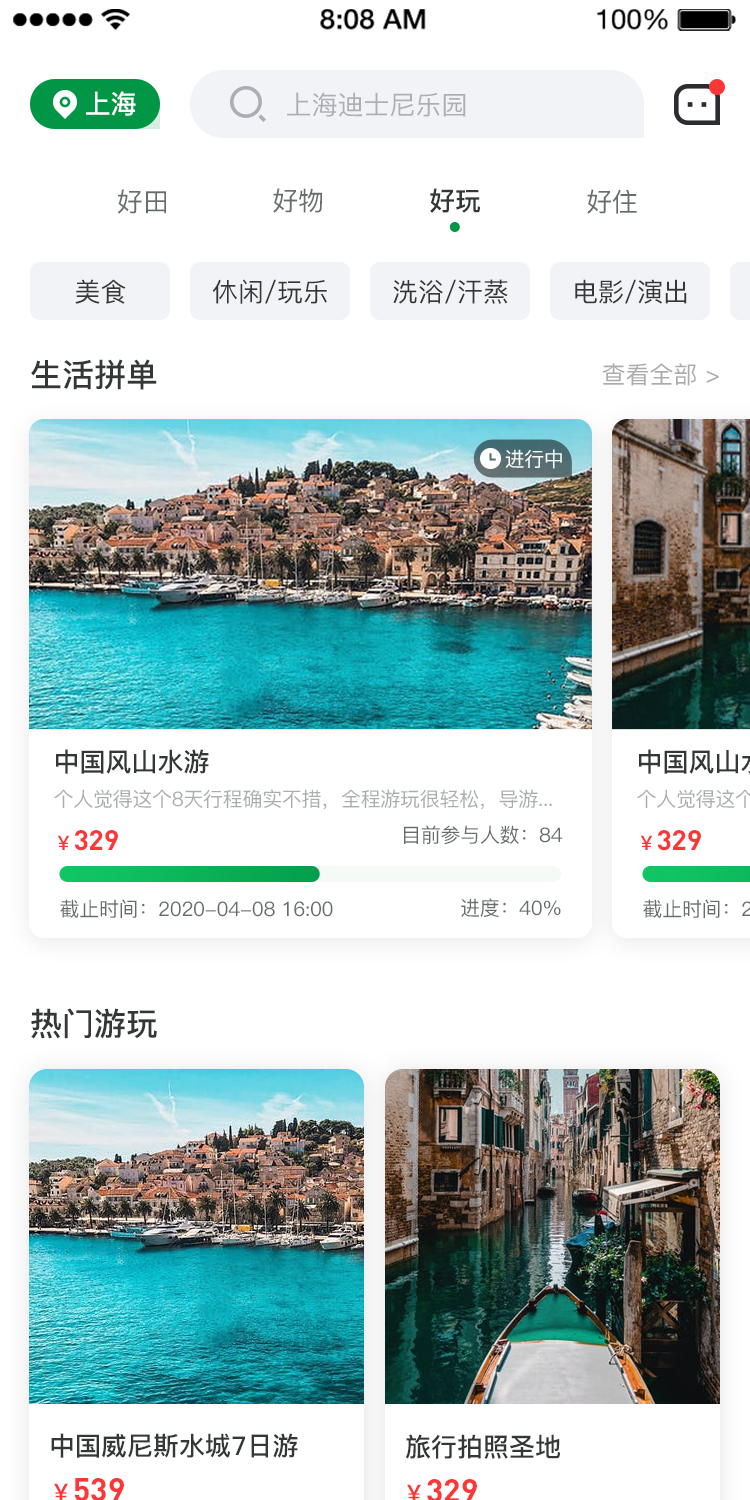Viewport: 750px width, 1500px height.
Task: Choose the 电影/演出 chip
Action: pos(630,291)
